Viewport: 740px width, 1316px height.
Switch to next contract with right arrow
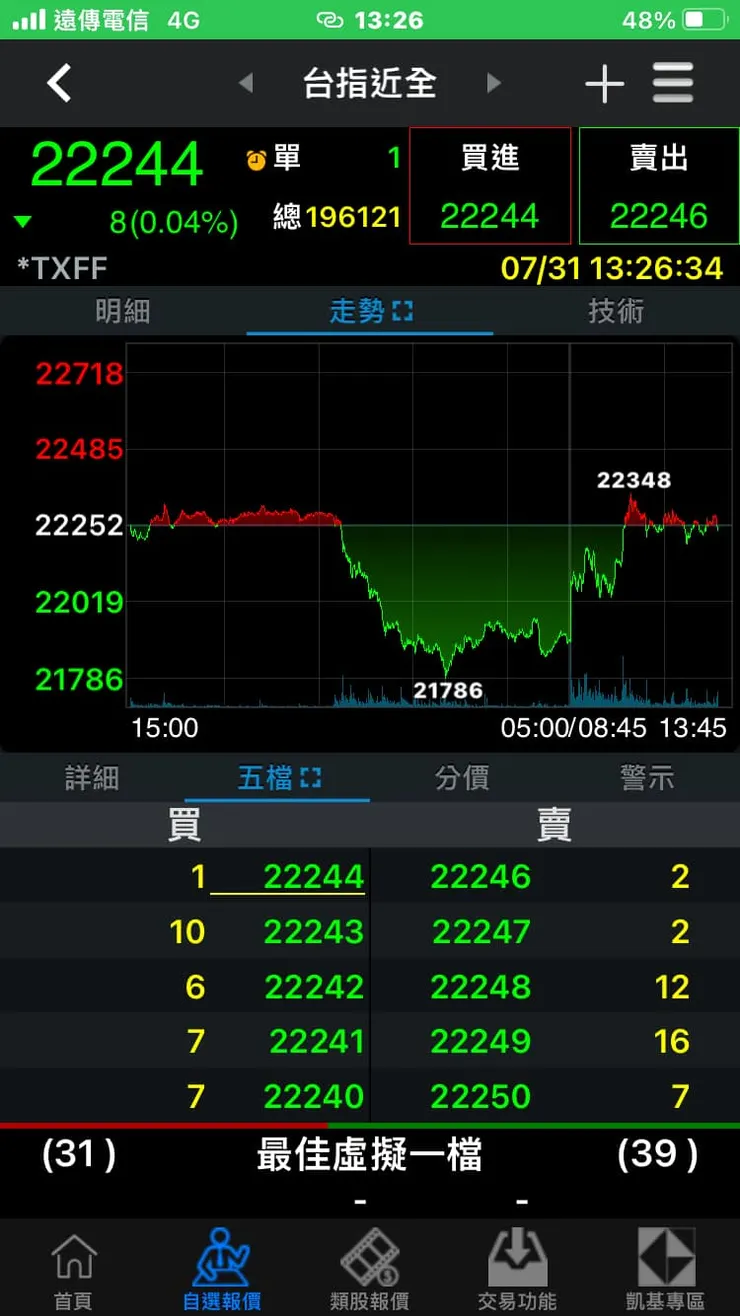click(494, 84)
